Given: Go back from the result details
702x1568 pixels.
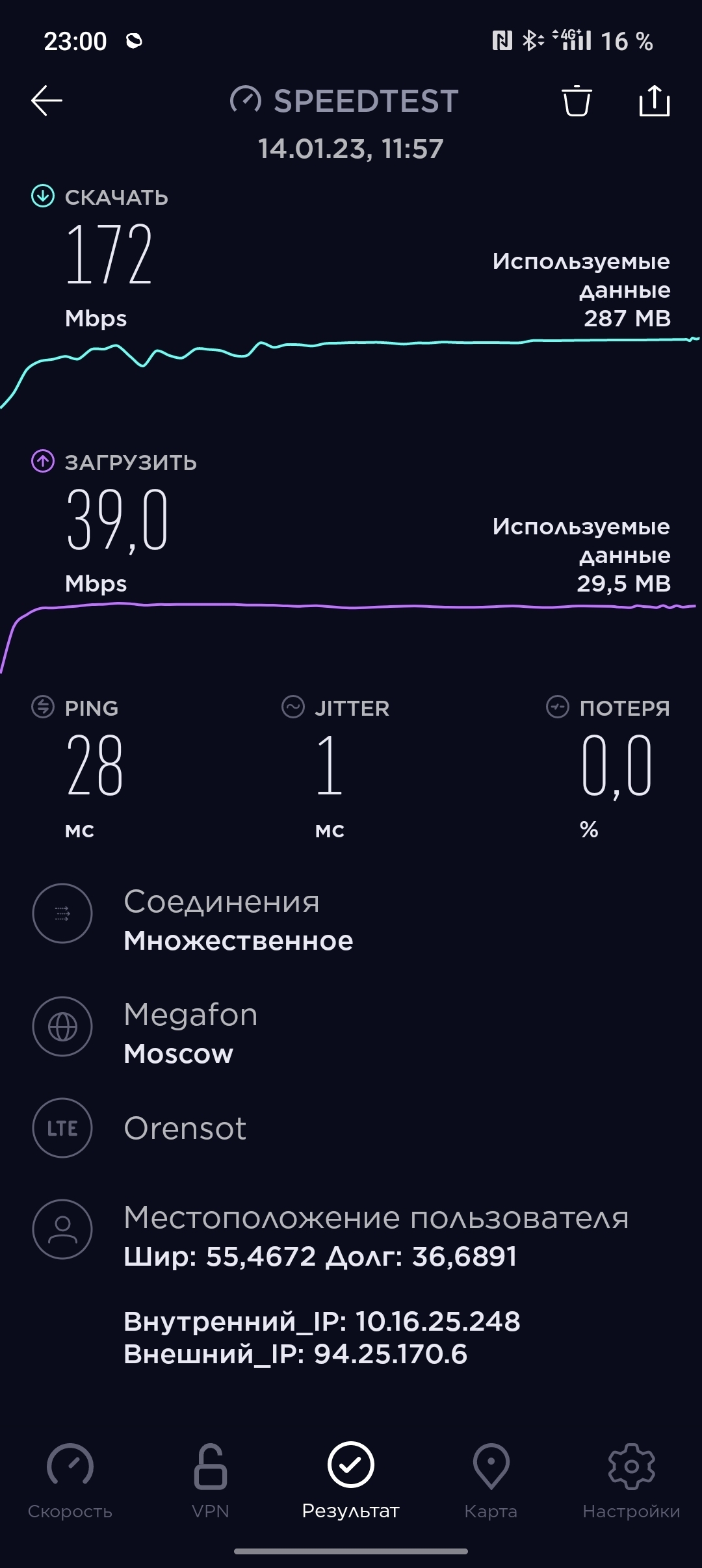Looking at the screenshot, I should [47, 101].
